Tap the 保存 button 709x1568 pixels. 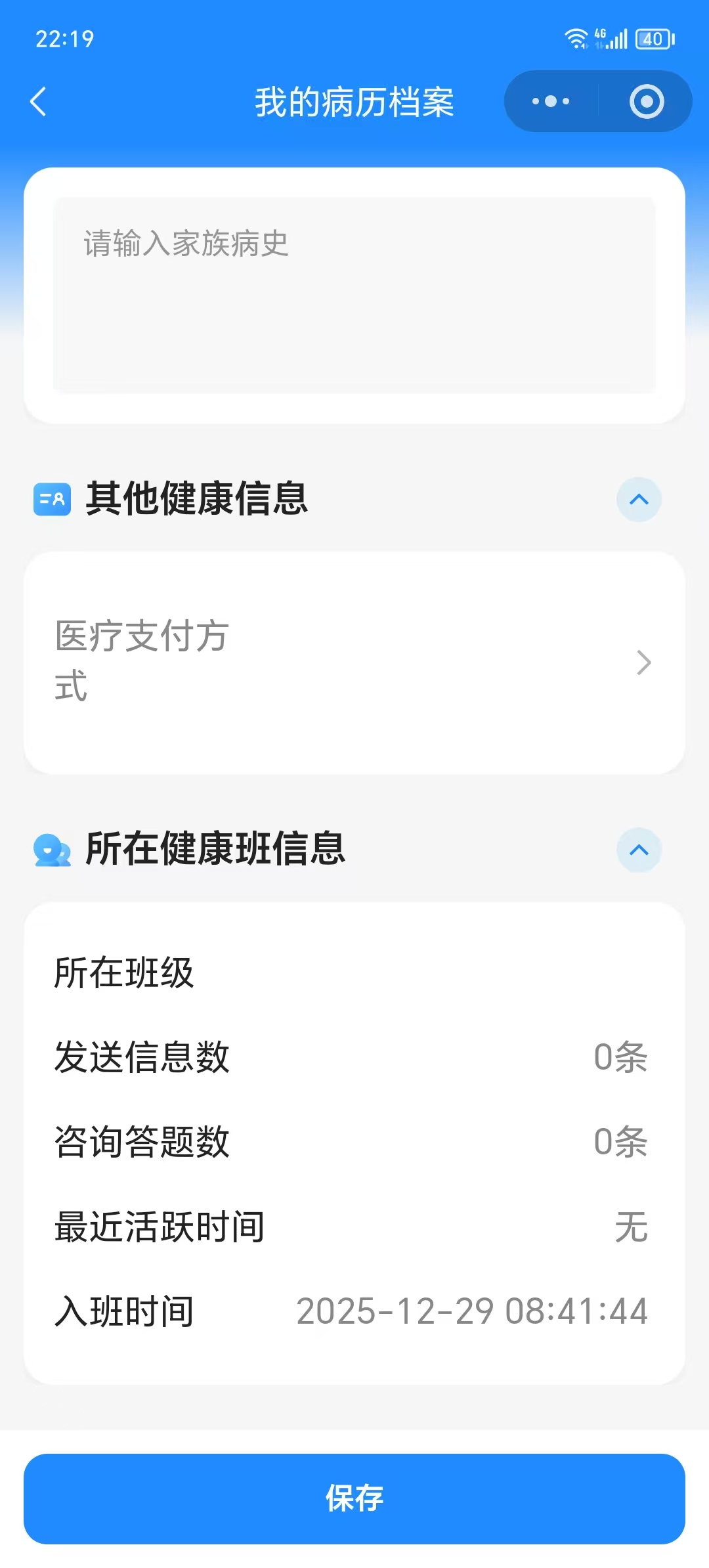354,1498
